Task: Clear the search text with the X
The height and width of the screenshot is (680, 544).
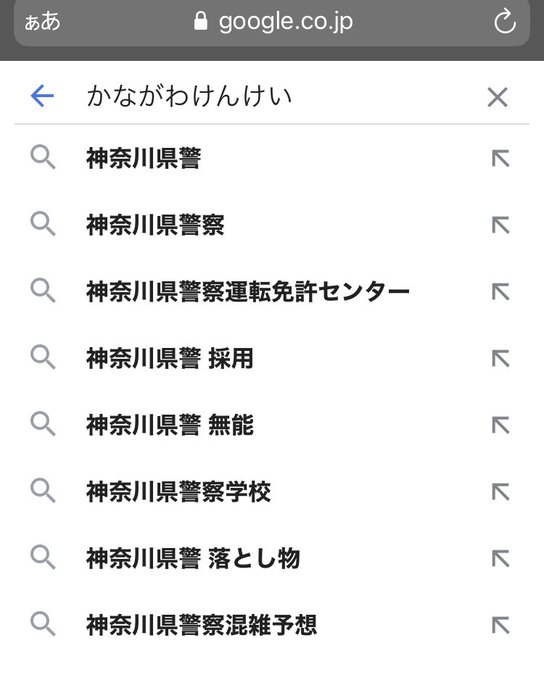Action: point(498,97)
